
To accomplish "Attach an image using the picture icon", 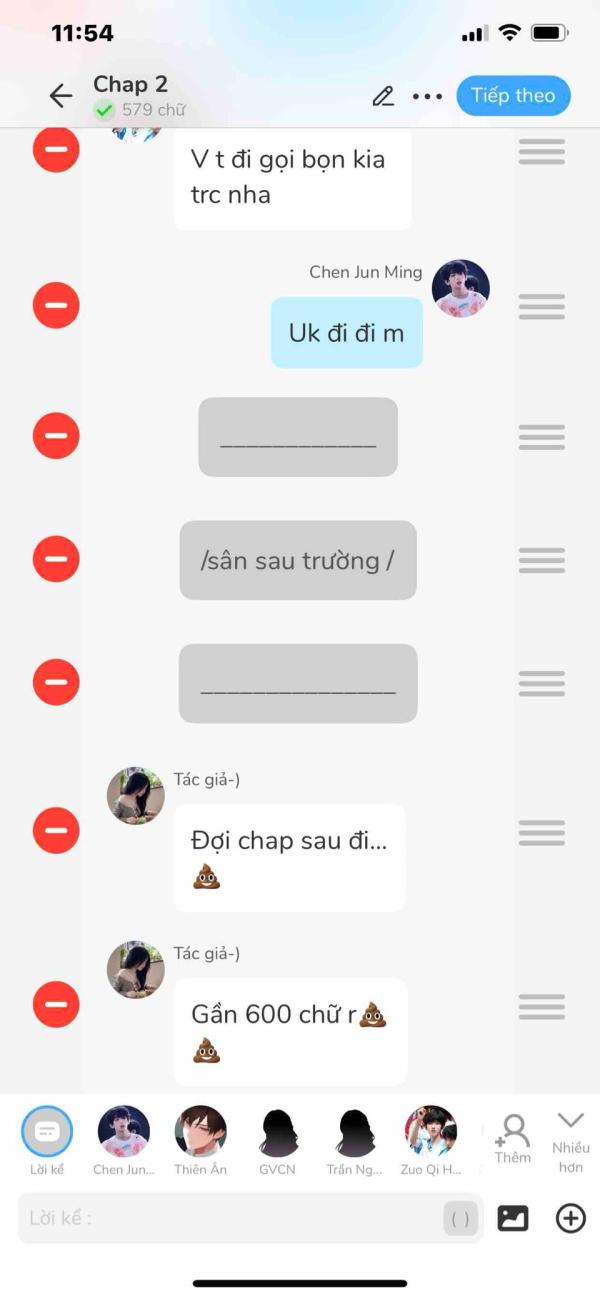I will click(x=513, y=1218).
